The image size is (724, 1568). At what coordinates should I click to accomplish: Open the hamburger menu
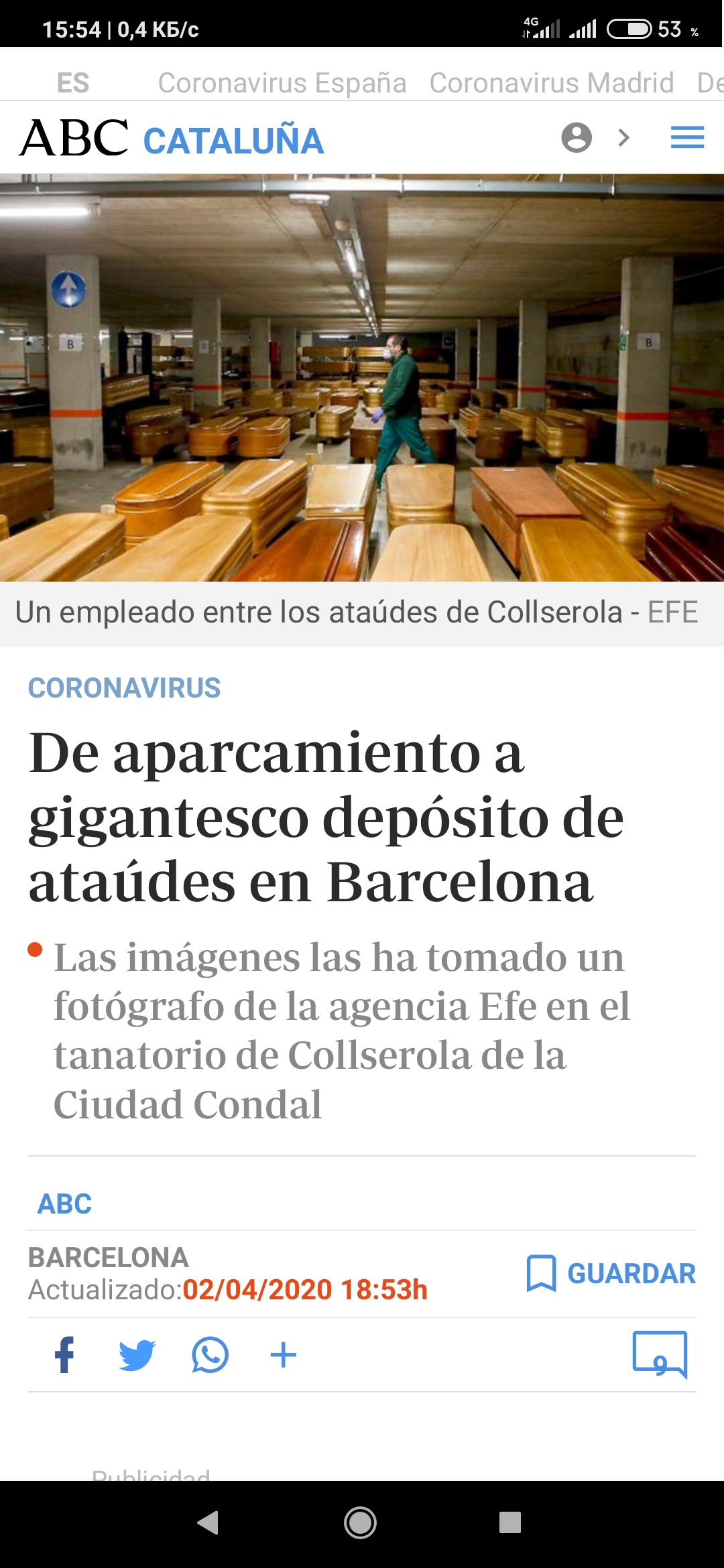687,138
